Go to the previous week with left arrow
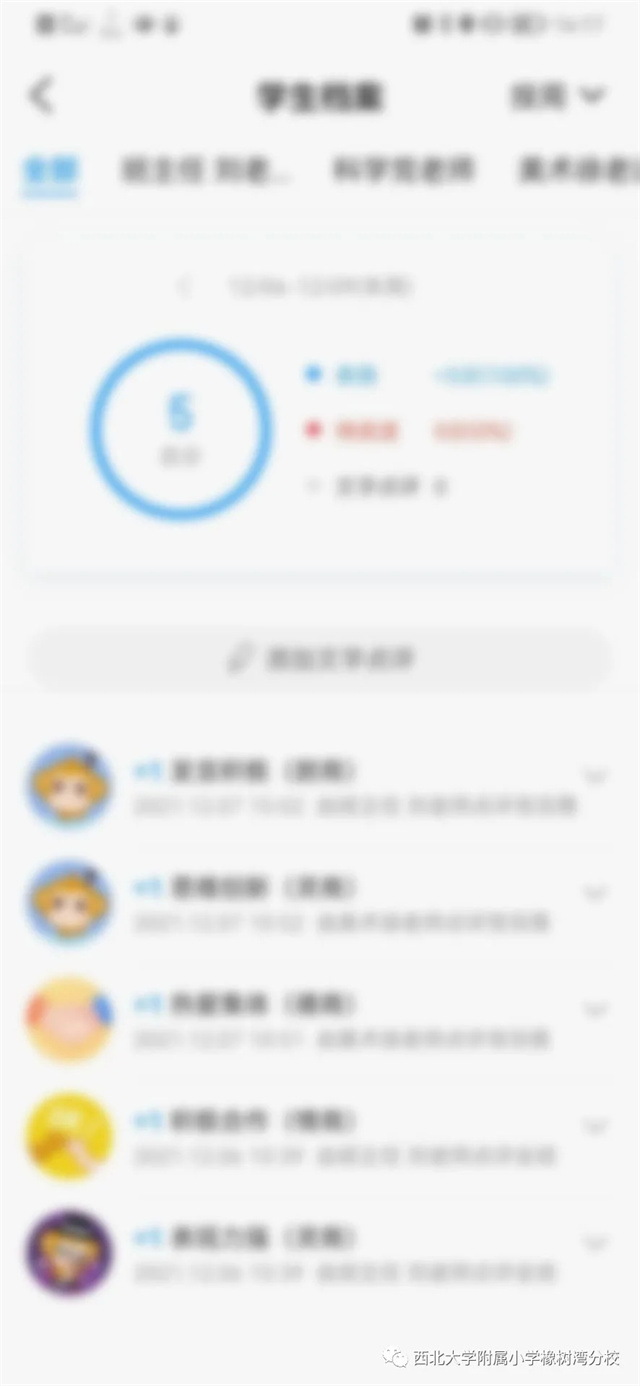The height and width of the screenshot is (1386, 640). pyautogui.click(x=183, y=288)
